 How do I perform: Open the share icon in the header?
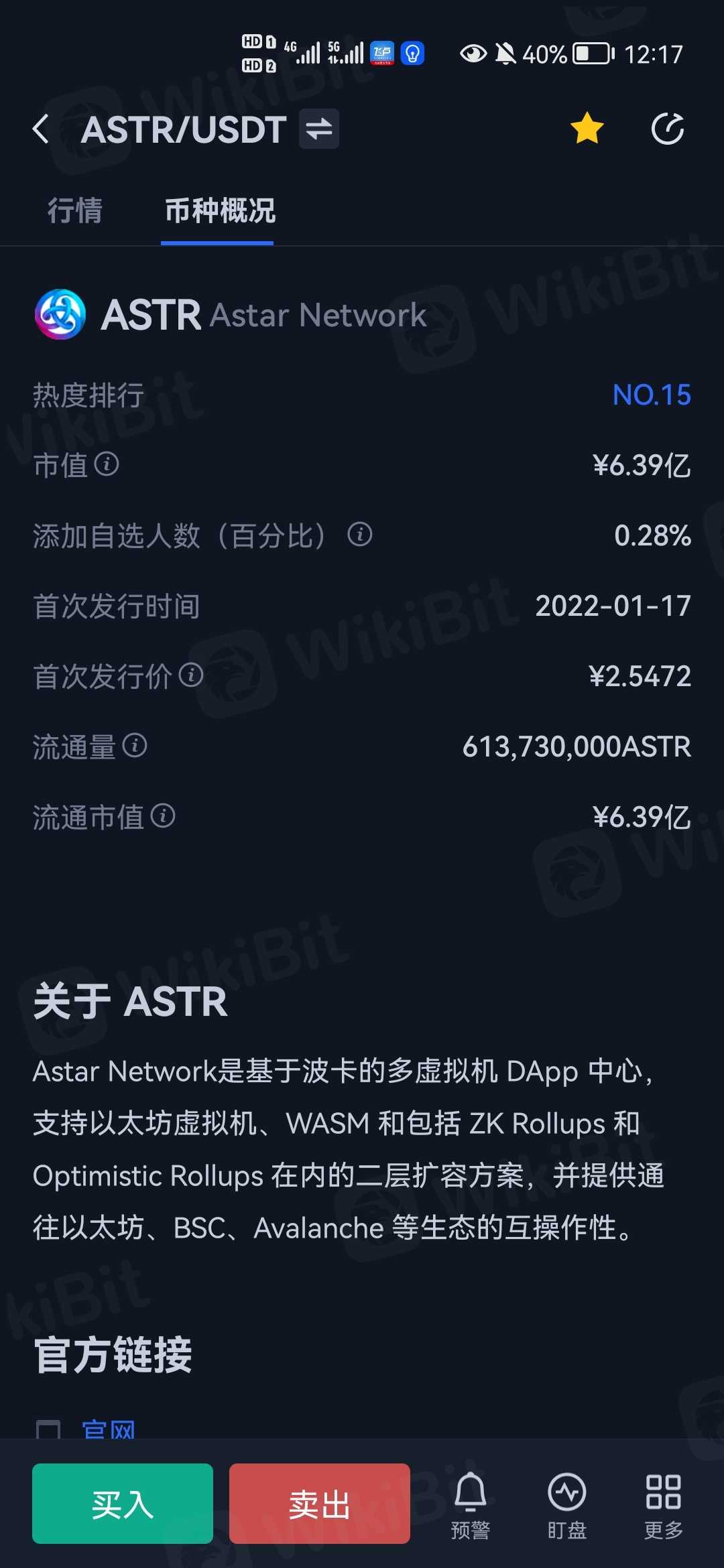coord(668,129)
